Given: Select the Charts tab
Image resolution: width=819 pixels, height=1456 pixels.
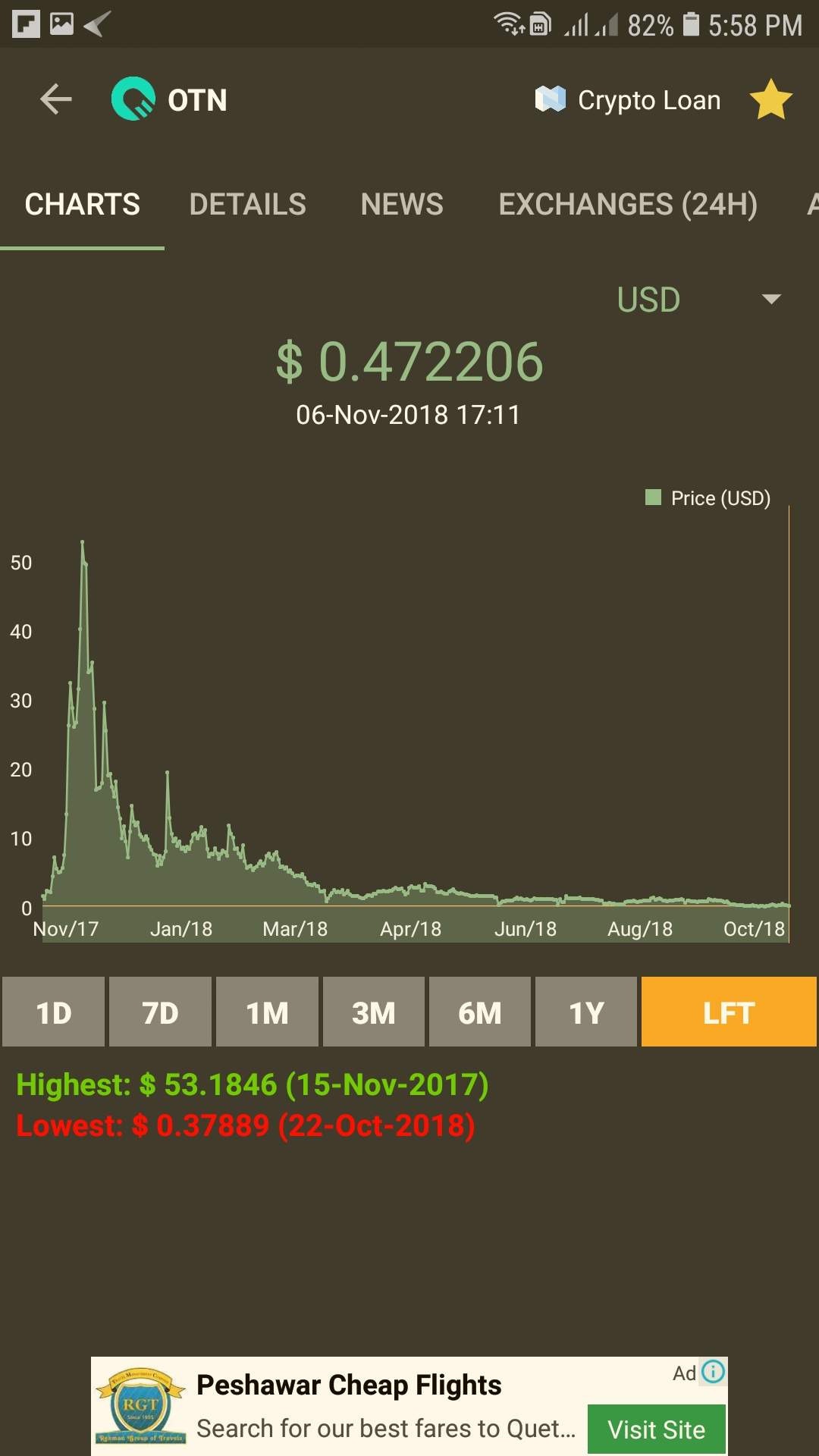Looking at the screenshot, I should (x=82, y=204).
